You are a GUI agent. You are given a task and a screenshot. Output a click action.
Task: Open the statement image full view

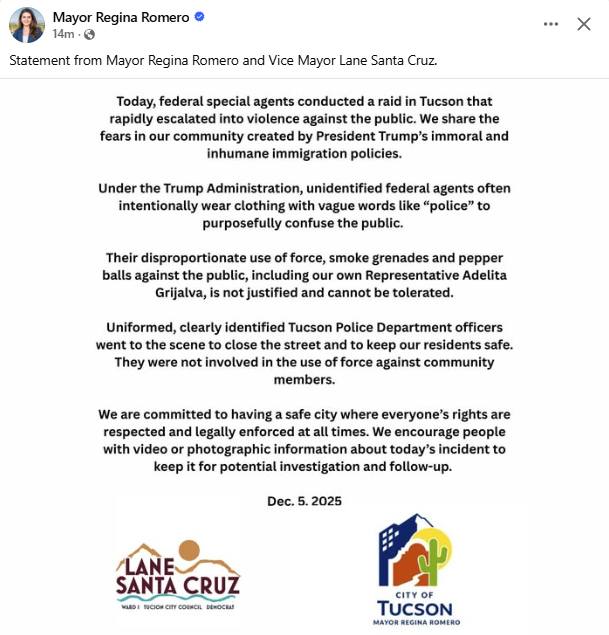[304, 350]
